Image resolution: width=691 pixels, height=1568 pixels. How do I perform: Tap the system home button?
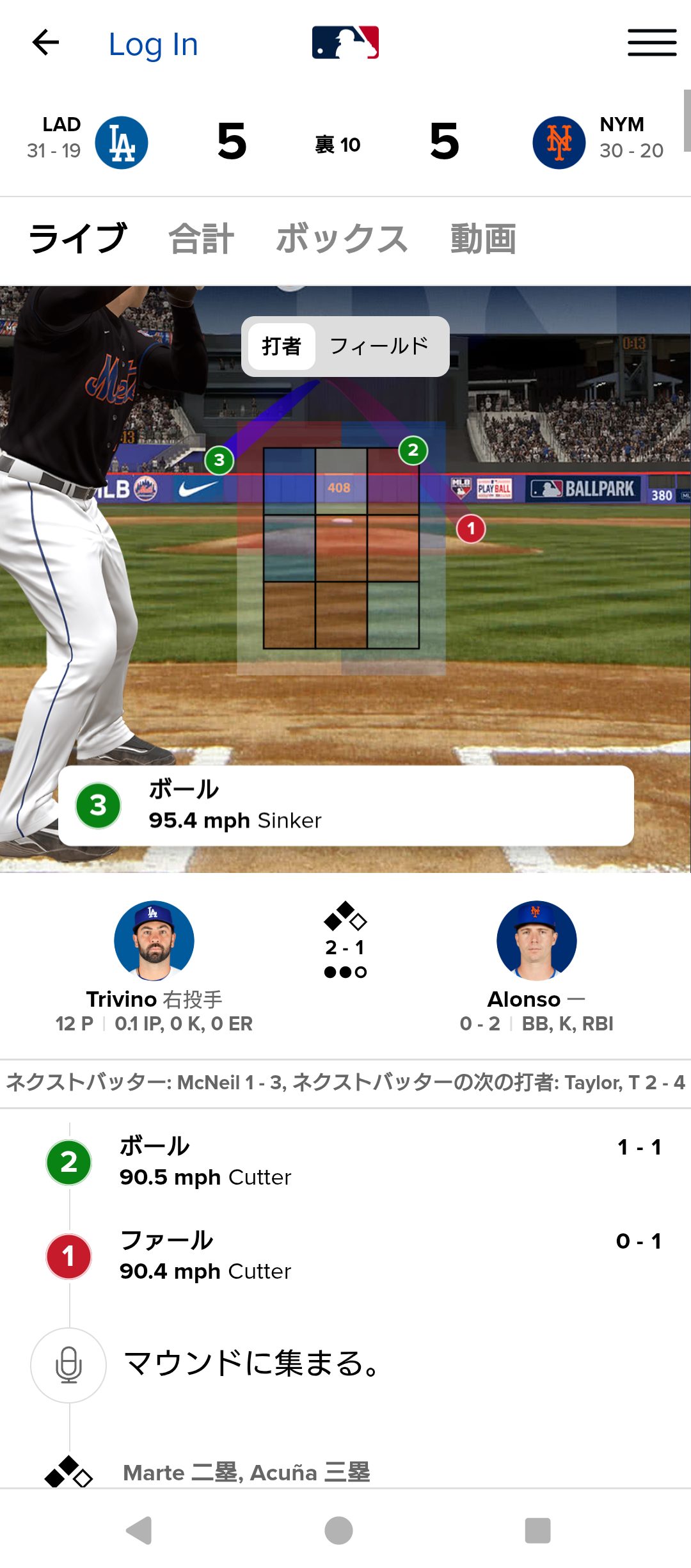point(338,1530)
